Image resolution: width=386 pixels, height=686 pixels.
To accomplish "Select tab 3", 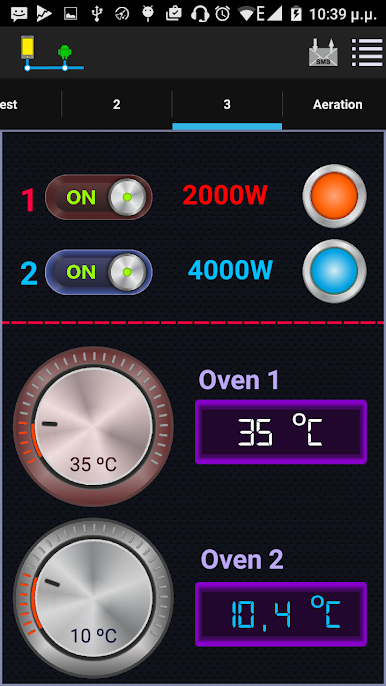I will point(227,105).
